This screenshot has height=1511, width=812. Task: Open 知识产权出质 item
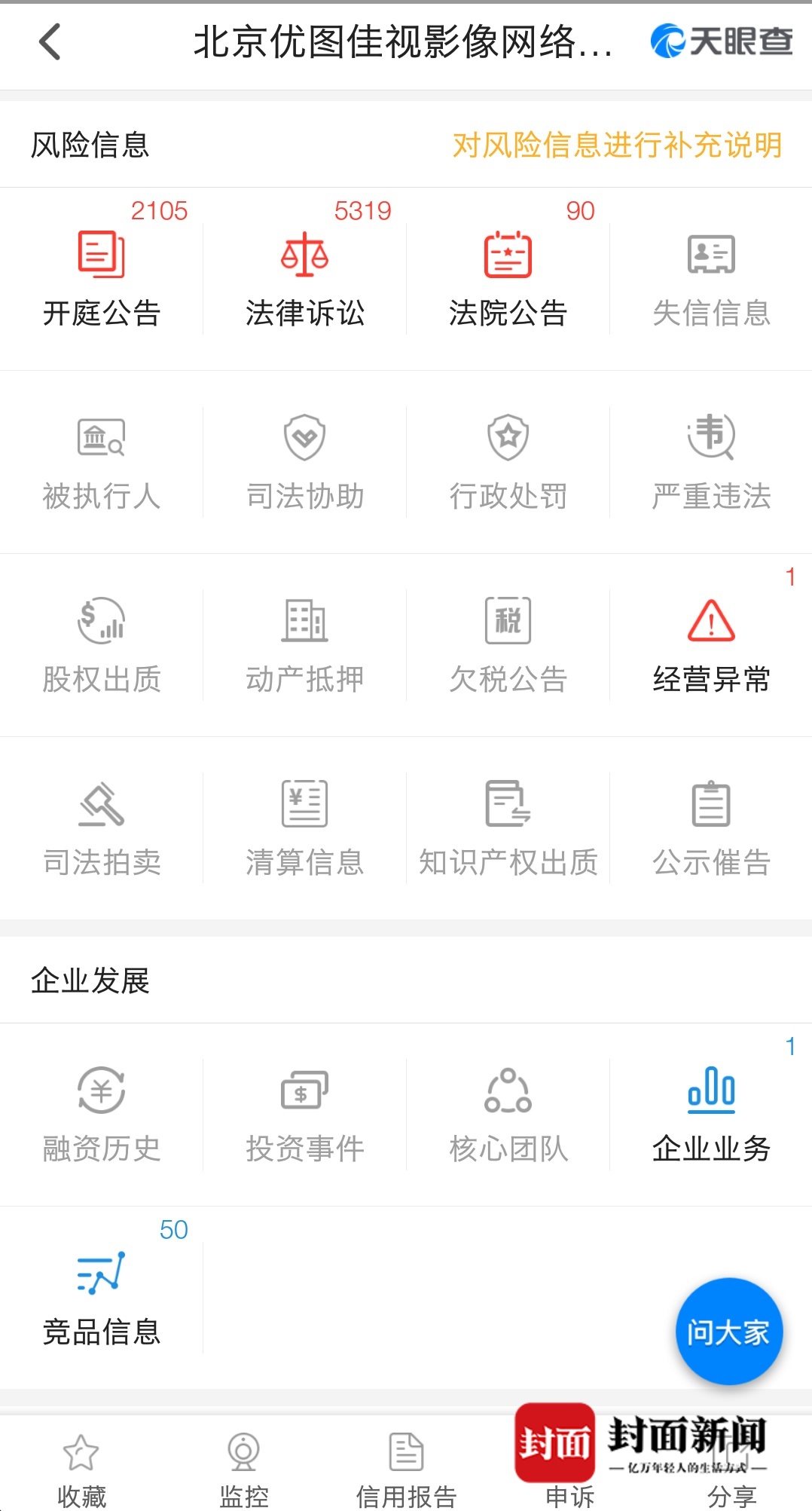click(x=508, y=828)
